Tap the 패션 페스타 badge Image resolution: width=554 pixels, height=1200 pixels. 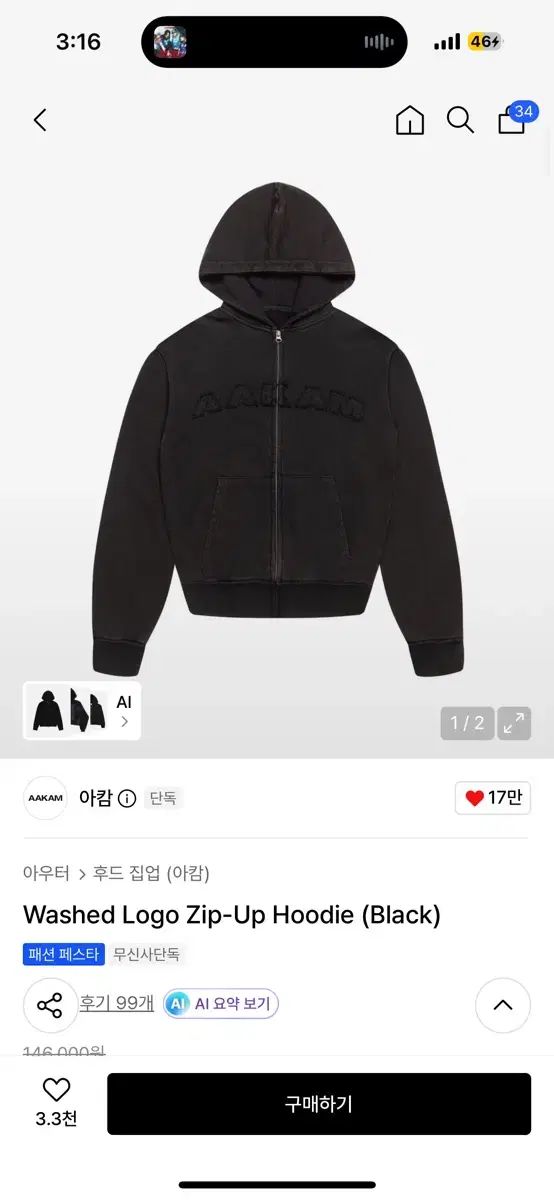[x=63, y=954]
